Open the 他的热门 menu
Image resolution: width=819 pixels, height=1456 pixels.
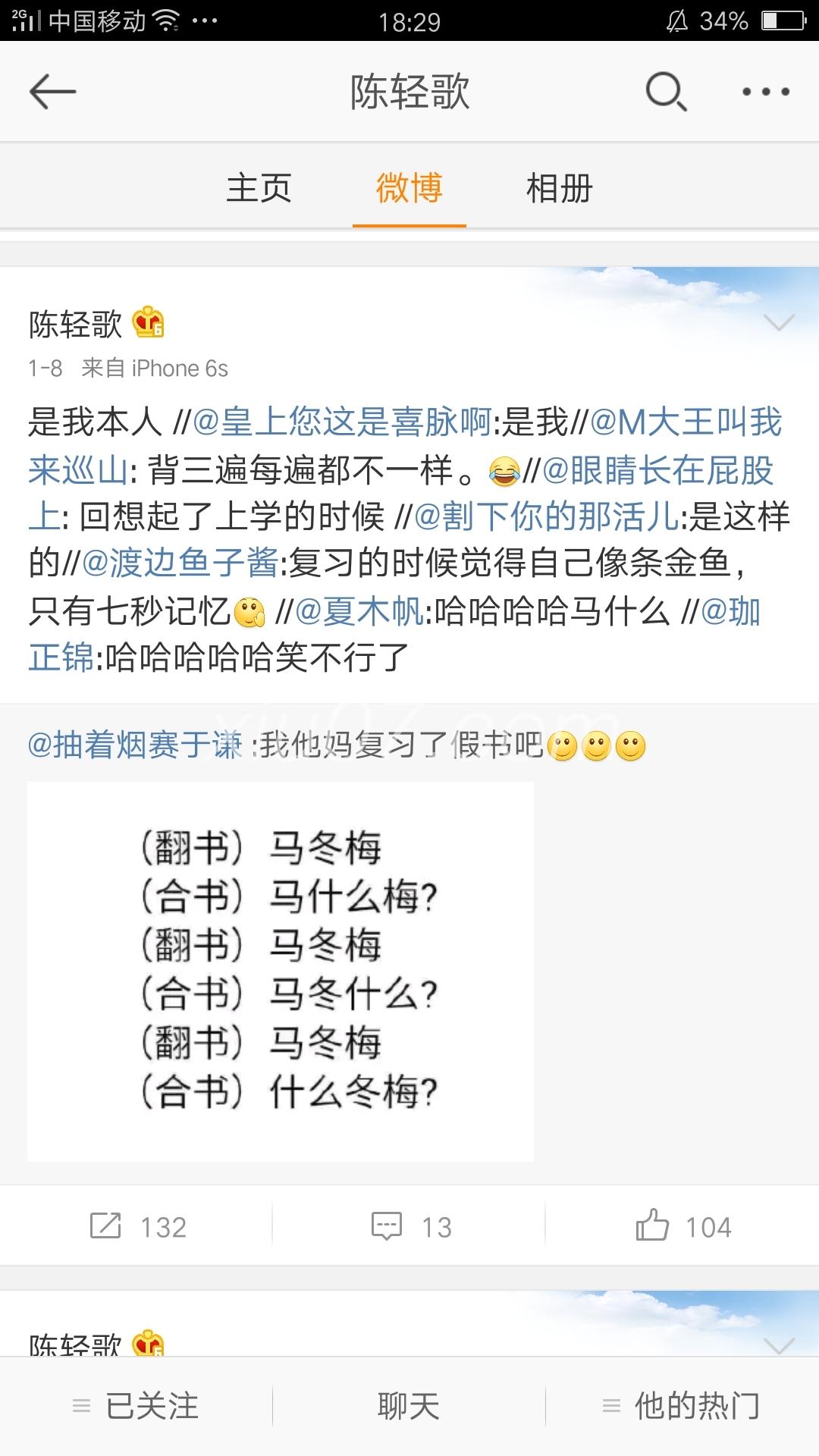tap(682, 1407)
